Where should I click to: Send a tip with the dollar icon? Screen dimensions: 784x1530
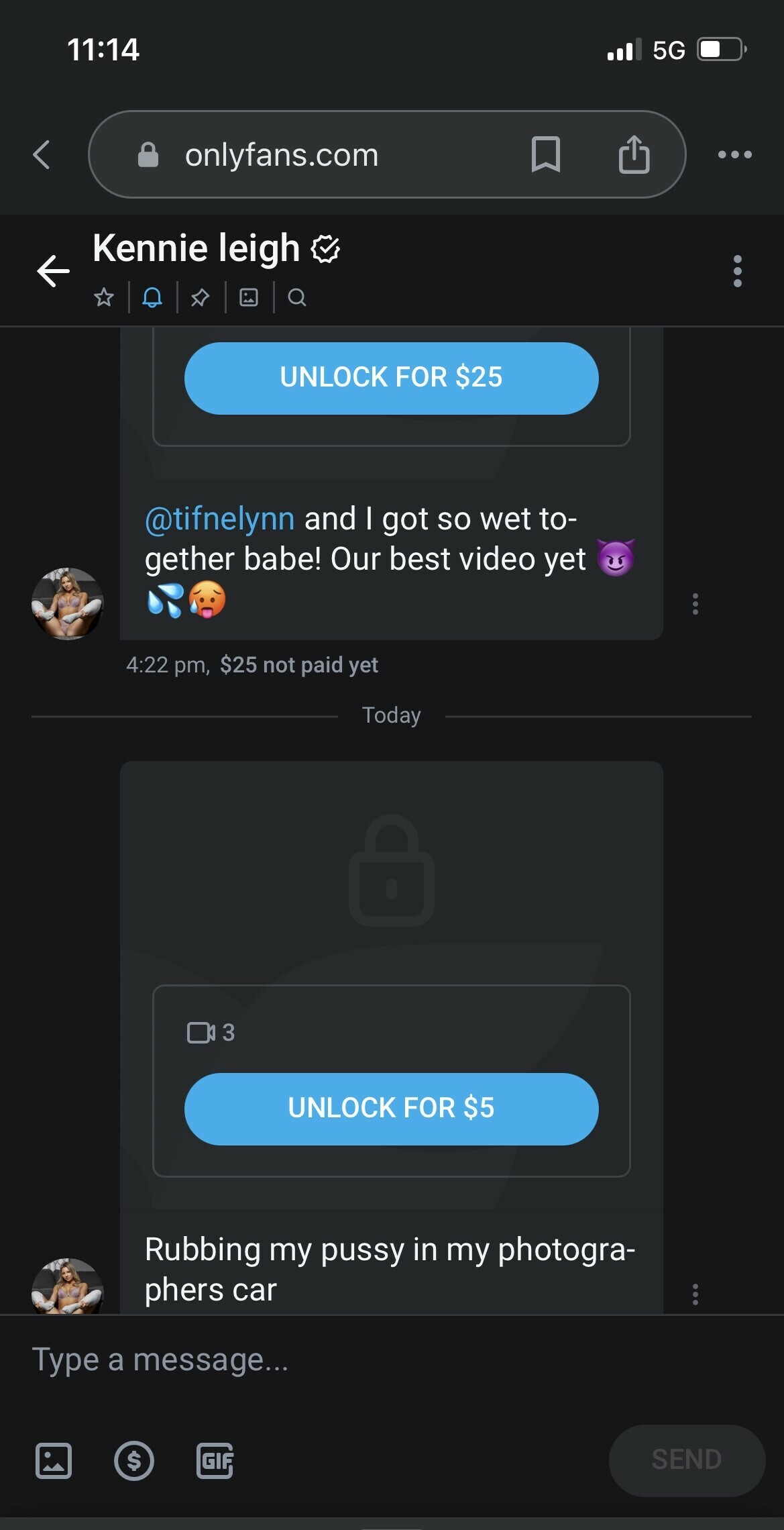pyautogui.click(x=134, y=1460)
